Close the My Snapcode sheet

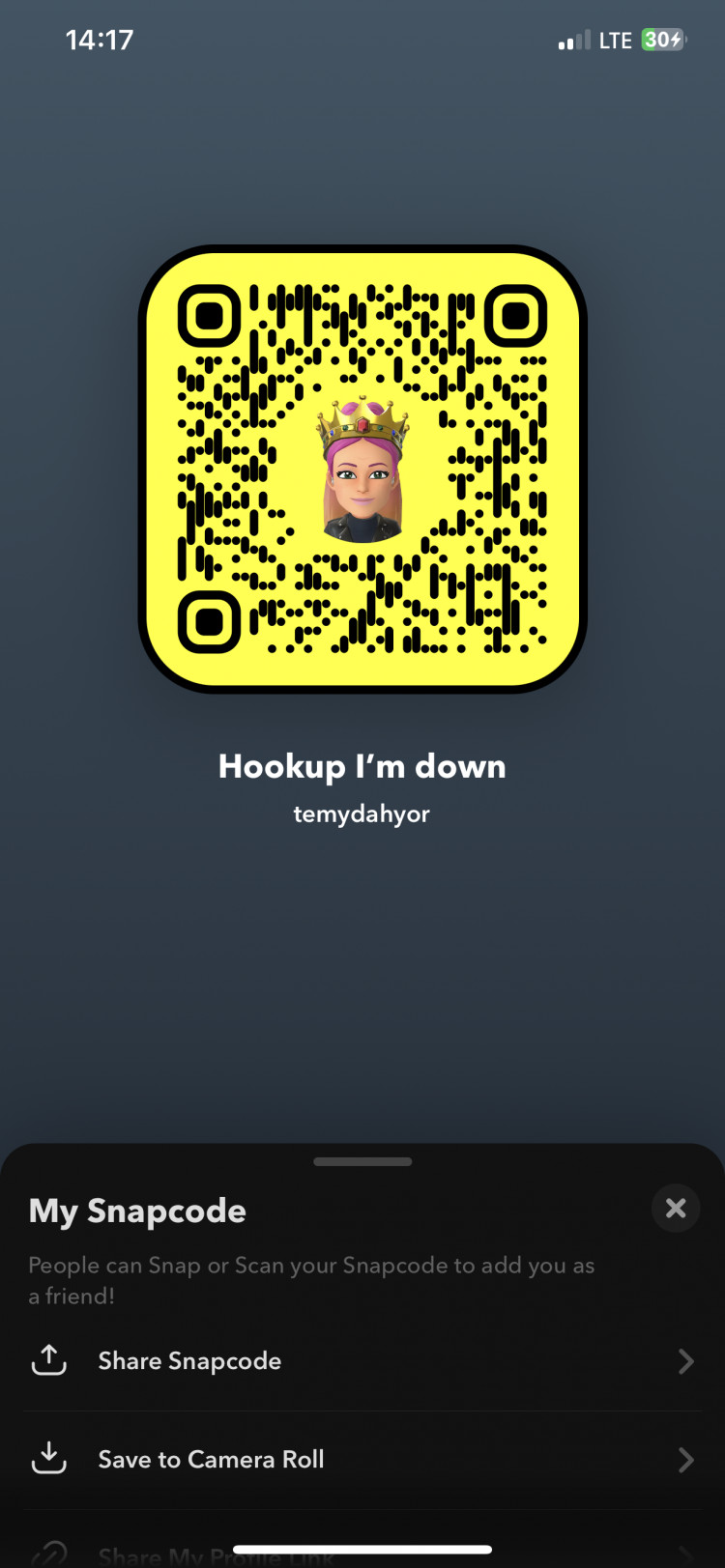pyautogui.click(x=676, y=1208)
